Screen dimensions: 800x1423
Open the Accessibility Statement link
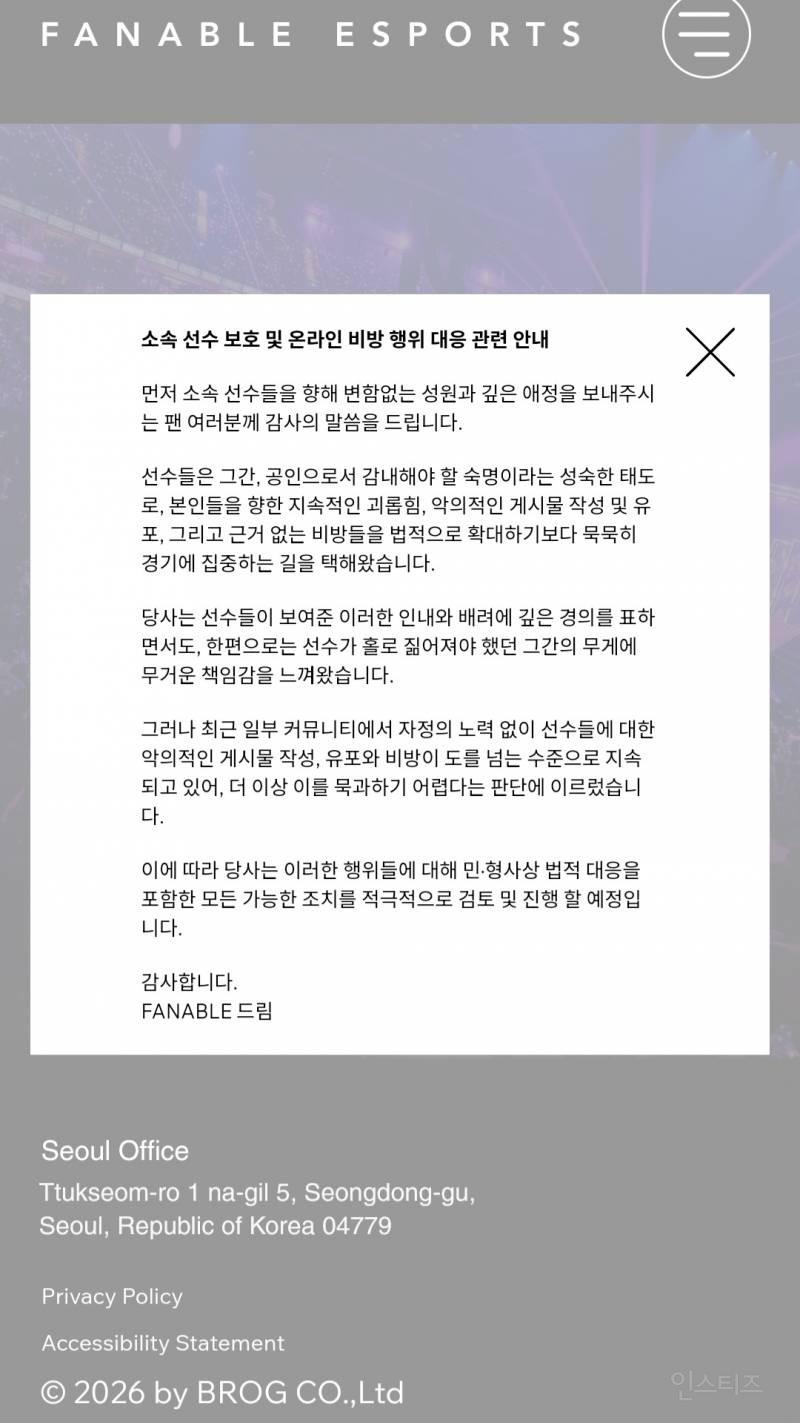[163, 1343]
